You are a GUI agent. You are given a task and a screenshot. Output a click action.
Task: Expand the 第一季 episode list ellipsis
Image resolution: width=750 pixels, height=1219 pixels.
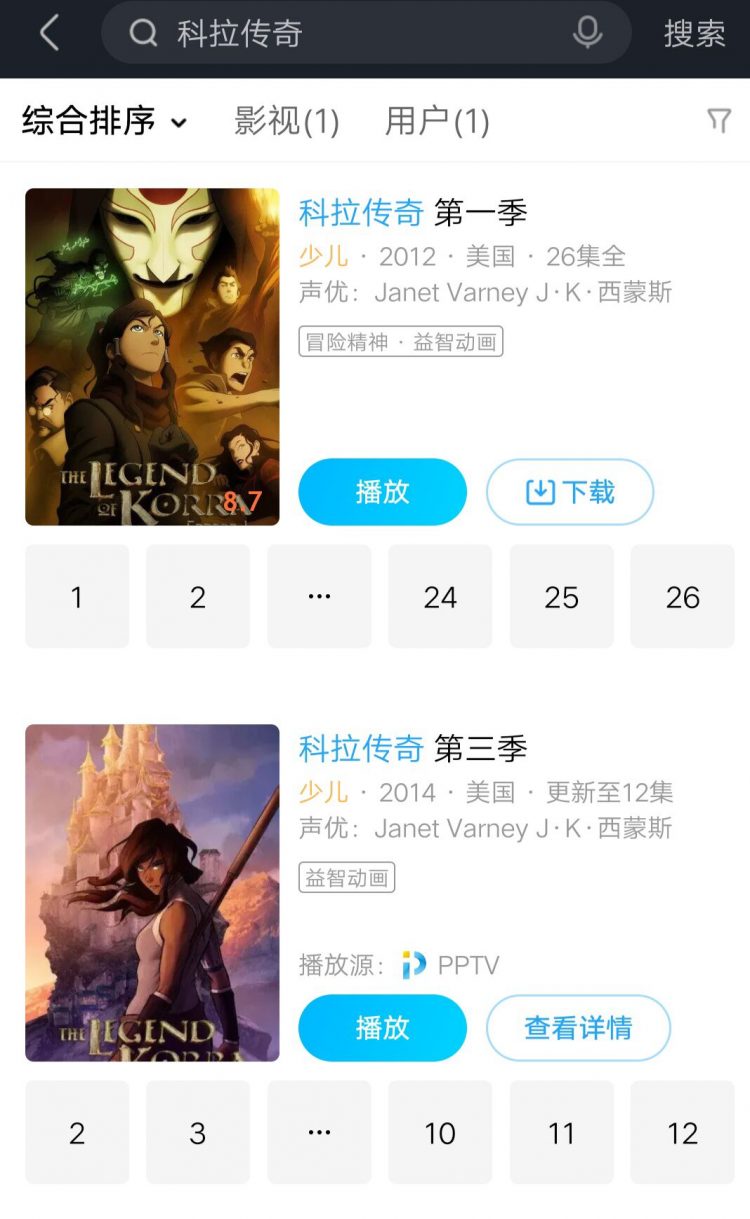[319, 597]
